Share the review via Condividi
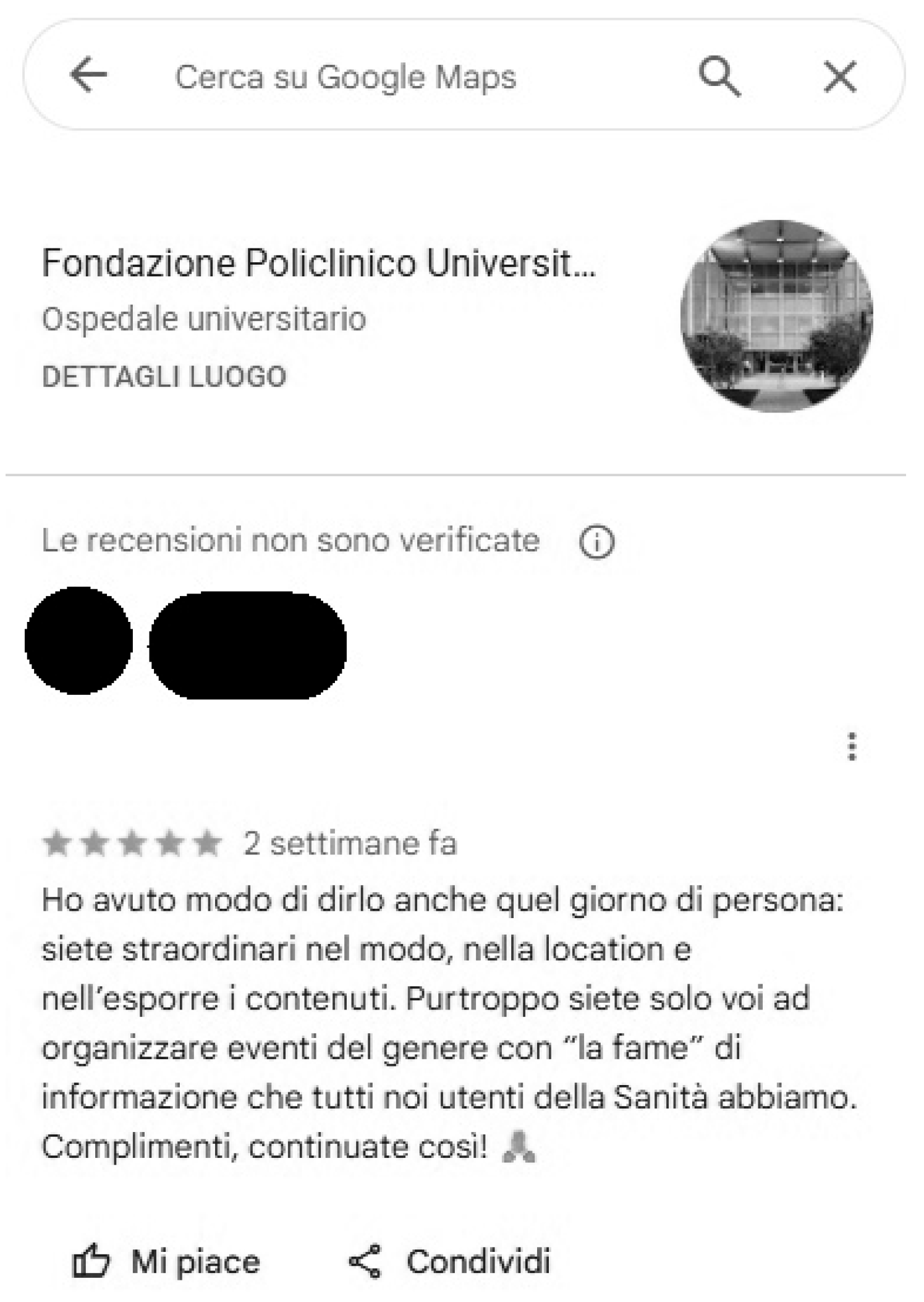 [449, 1262]
